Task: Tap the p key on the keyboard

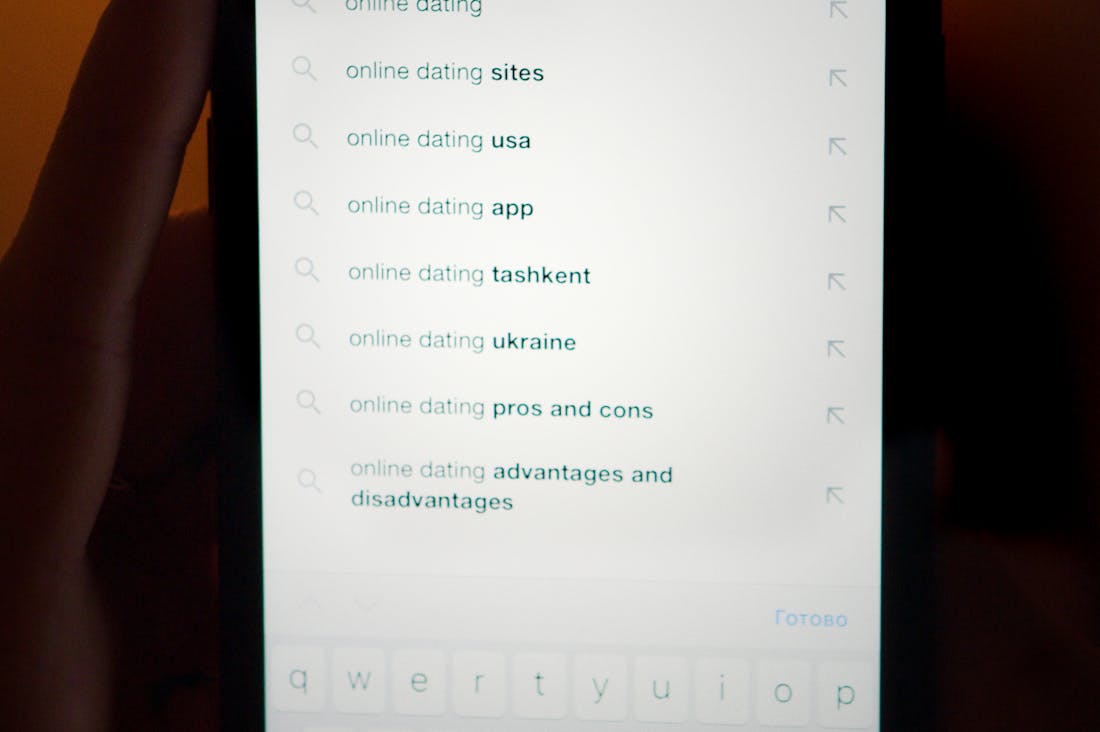Action: pyautogui.click(x=845, y=692)
